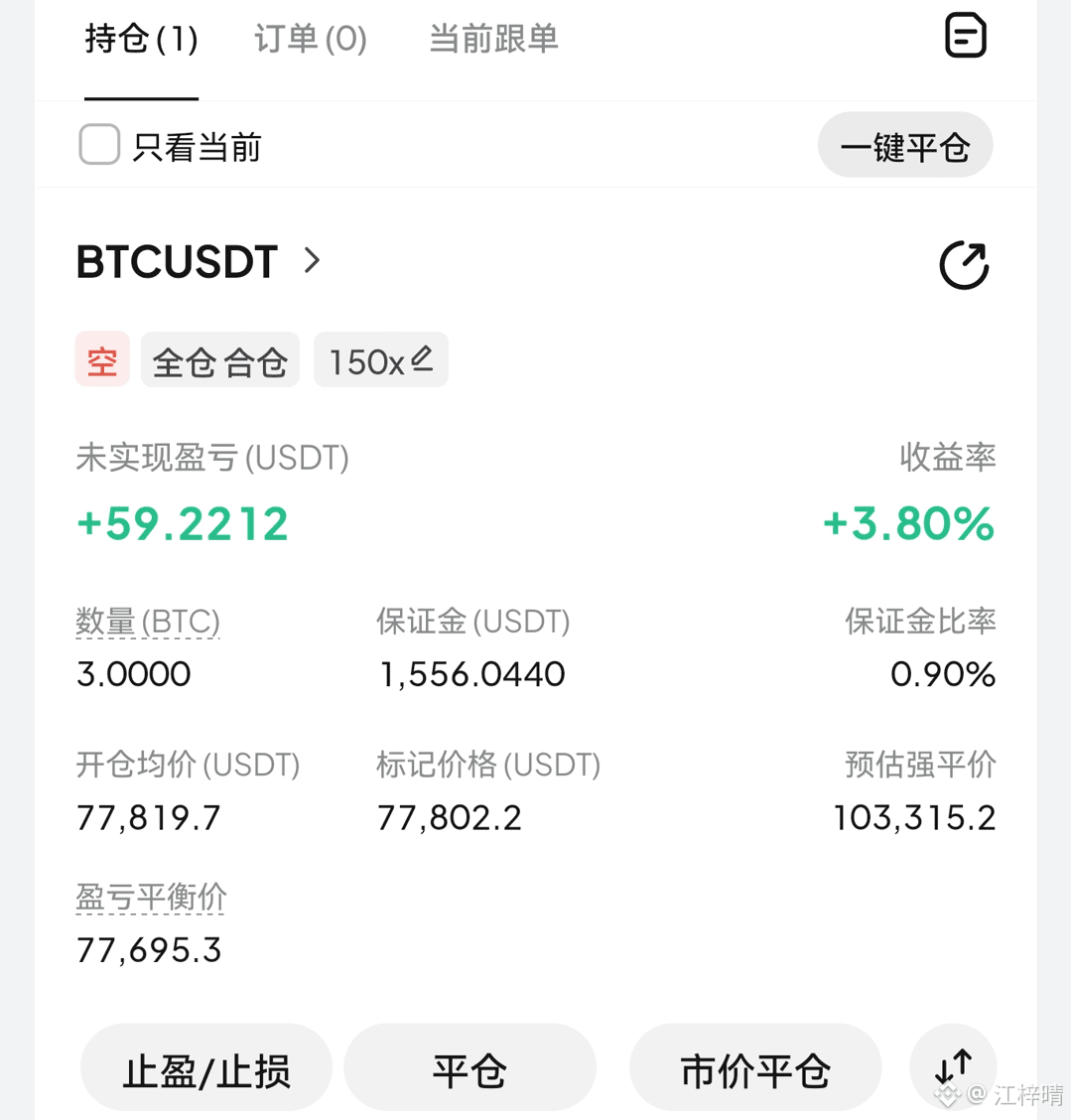Tap the 平仓 button

click(469, 1069)
